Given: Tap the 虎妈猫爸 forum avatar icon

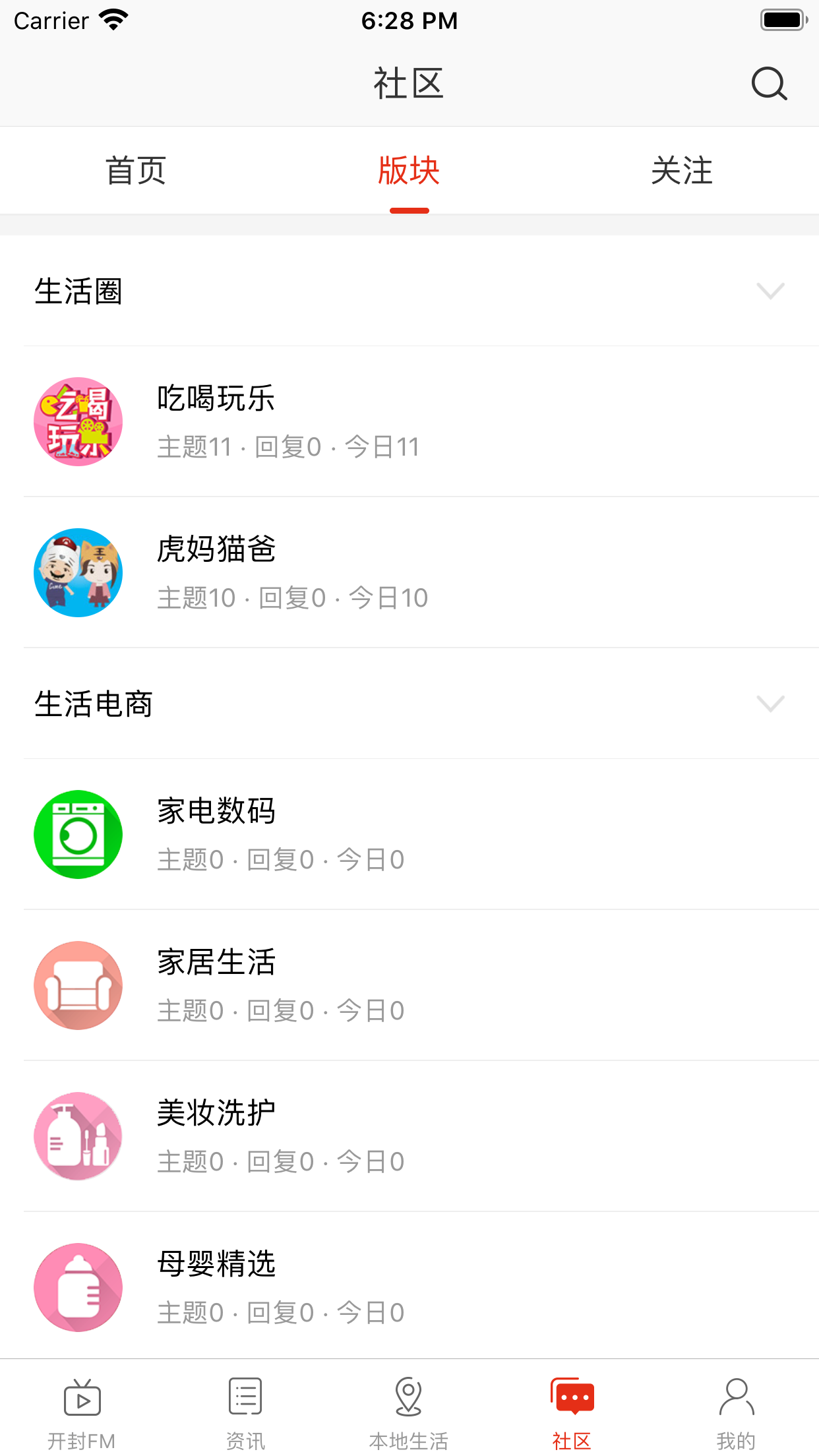Looking at the screenshot, I should [78, 572].
